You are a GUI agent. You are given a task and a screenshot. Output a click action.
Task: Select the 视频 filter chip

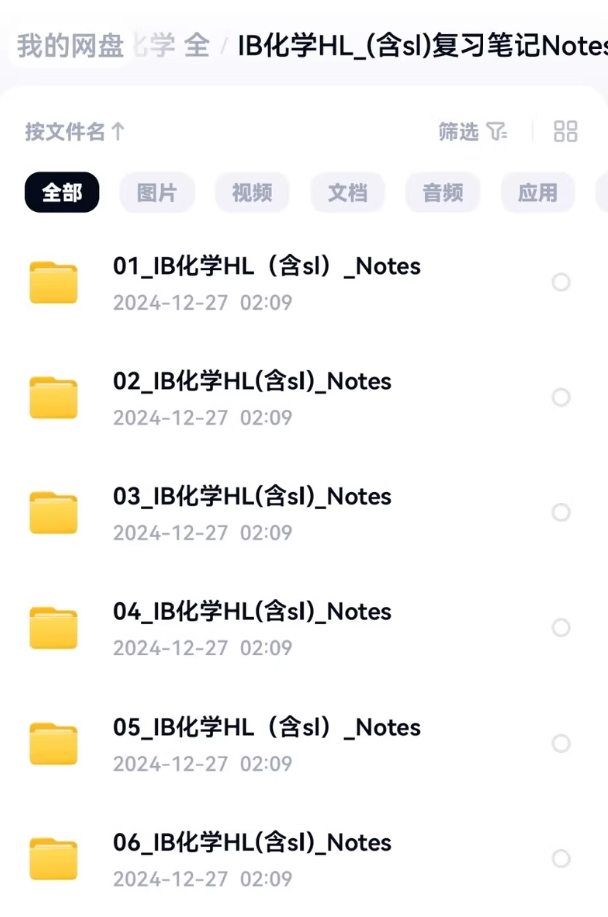tap(252, 193)
